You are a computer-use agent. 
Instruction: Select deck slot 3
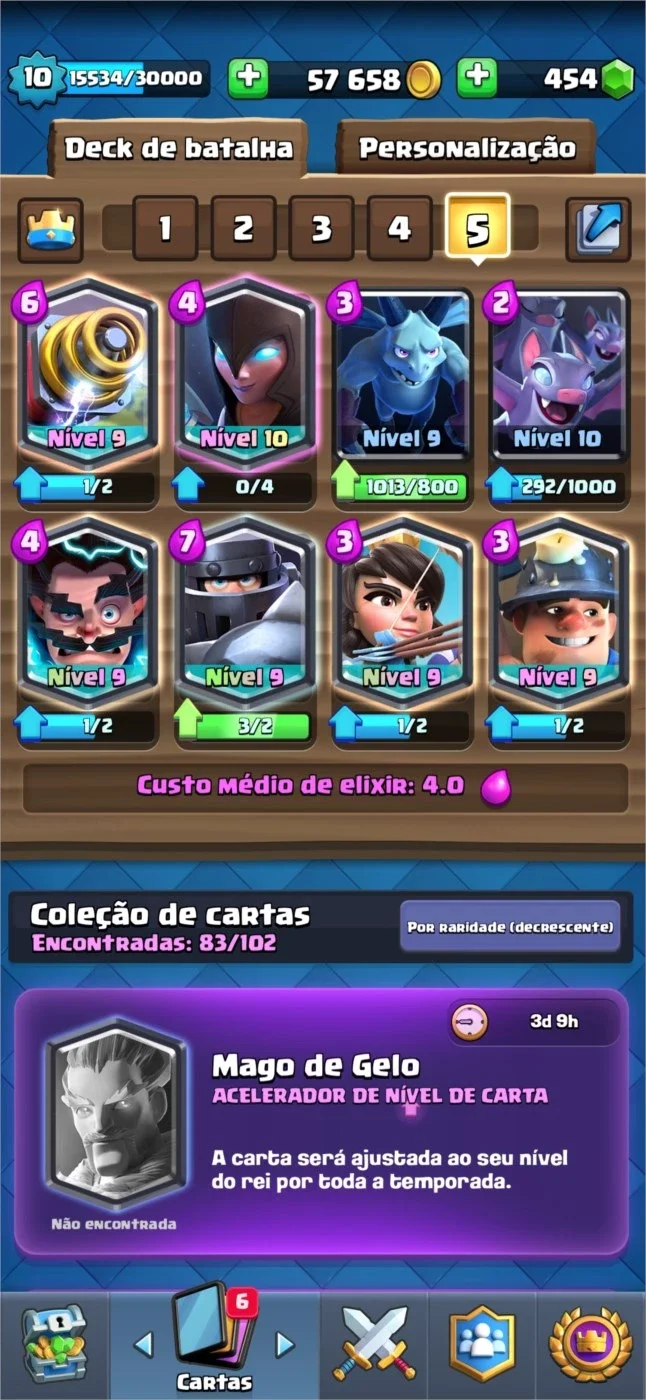coord(321,229)
